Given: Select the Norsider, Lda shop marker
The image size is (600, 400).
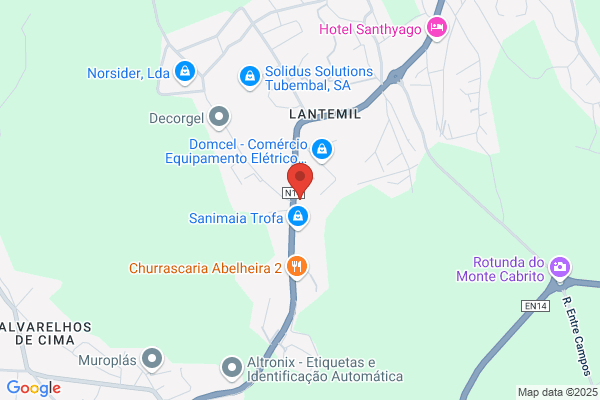Looking at the screenshot, I should (185, 72).
